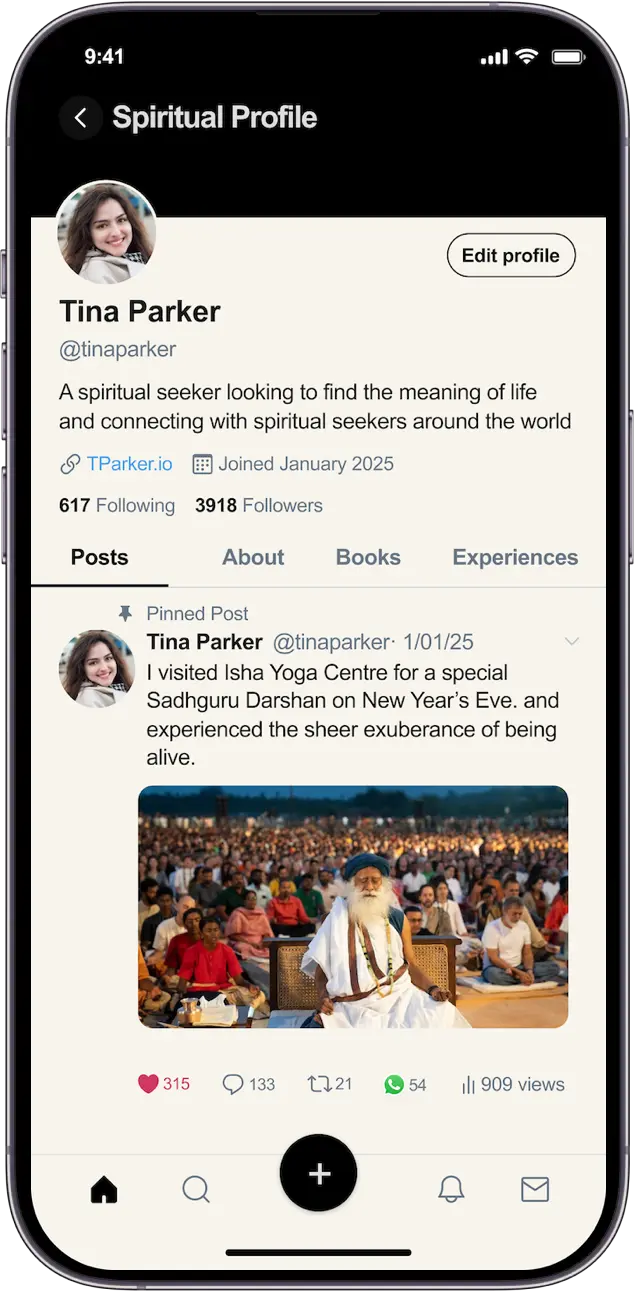Create a new post with plus button
Screen dimensions: 634x1292
point(319,1173)
